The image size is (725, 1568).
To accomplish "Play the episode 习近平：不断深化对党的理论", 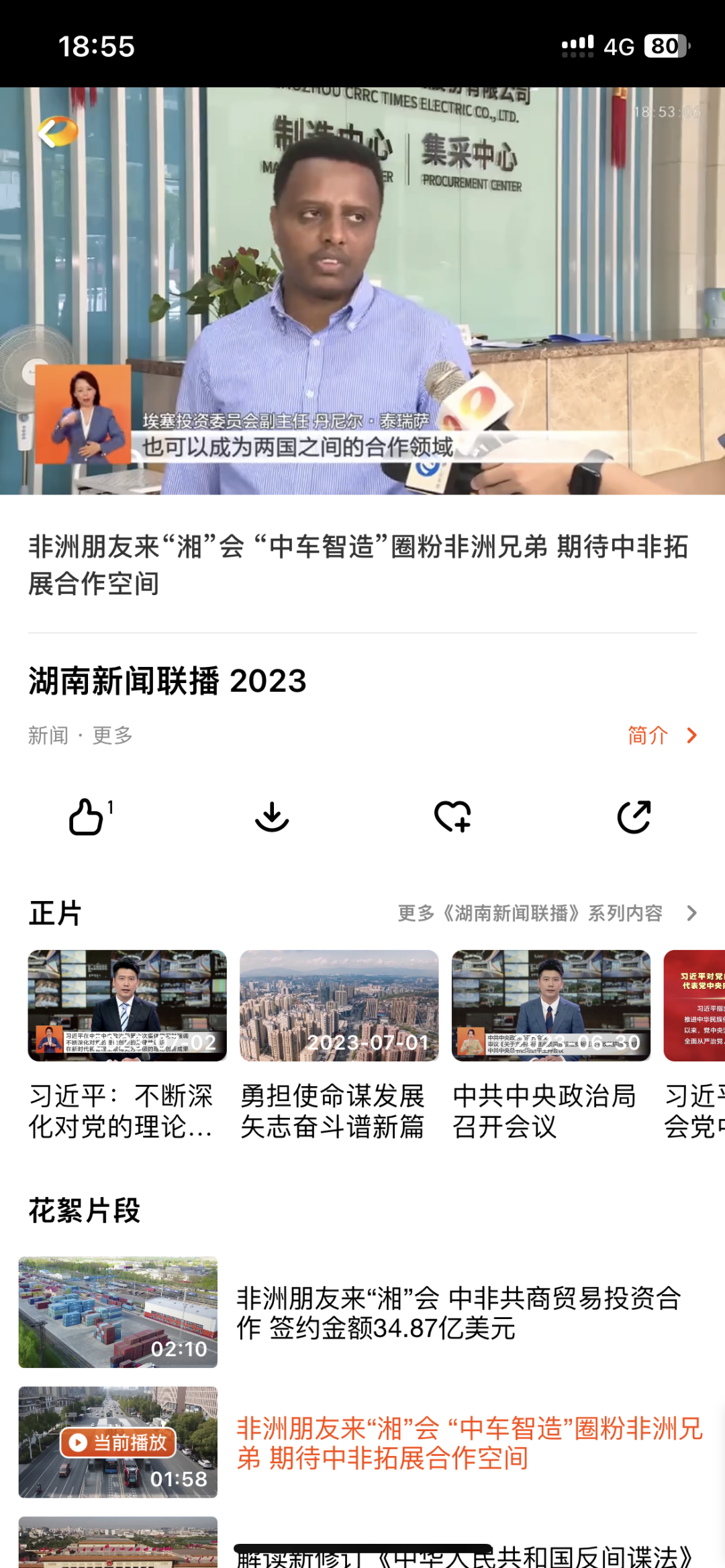I will pos(127,1006).
